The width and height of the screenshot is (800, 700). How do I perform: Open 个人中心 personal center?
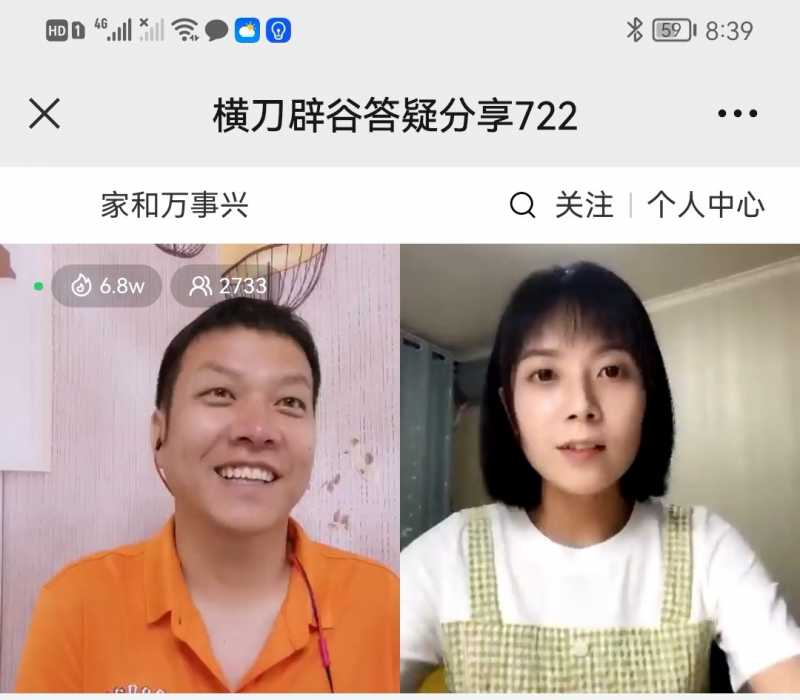(x=706, y=206)
